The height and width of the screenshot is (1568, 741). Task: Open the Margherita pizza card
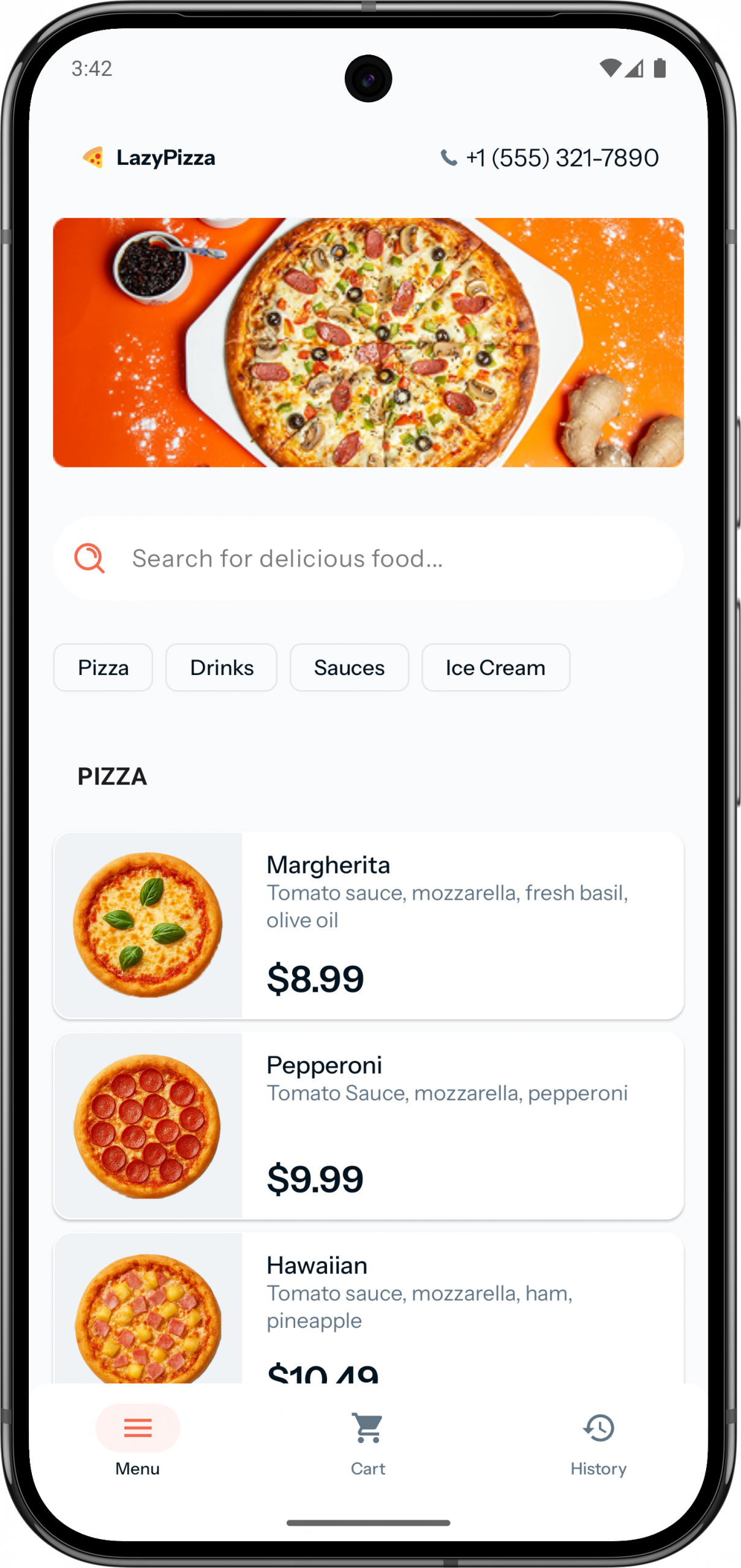point(368,925)
